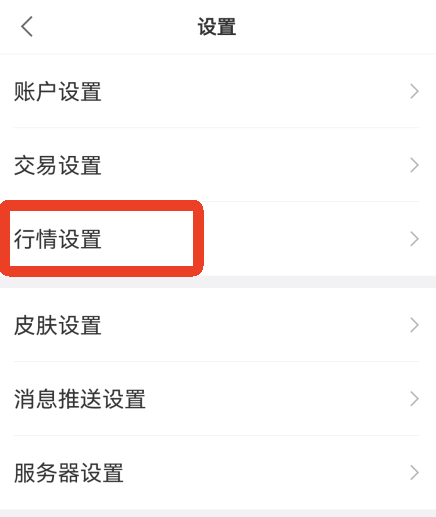Open 皮肤设置
This screenshot has width=436, height=517.
pyautogui.click(x=218, y=325)
